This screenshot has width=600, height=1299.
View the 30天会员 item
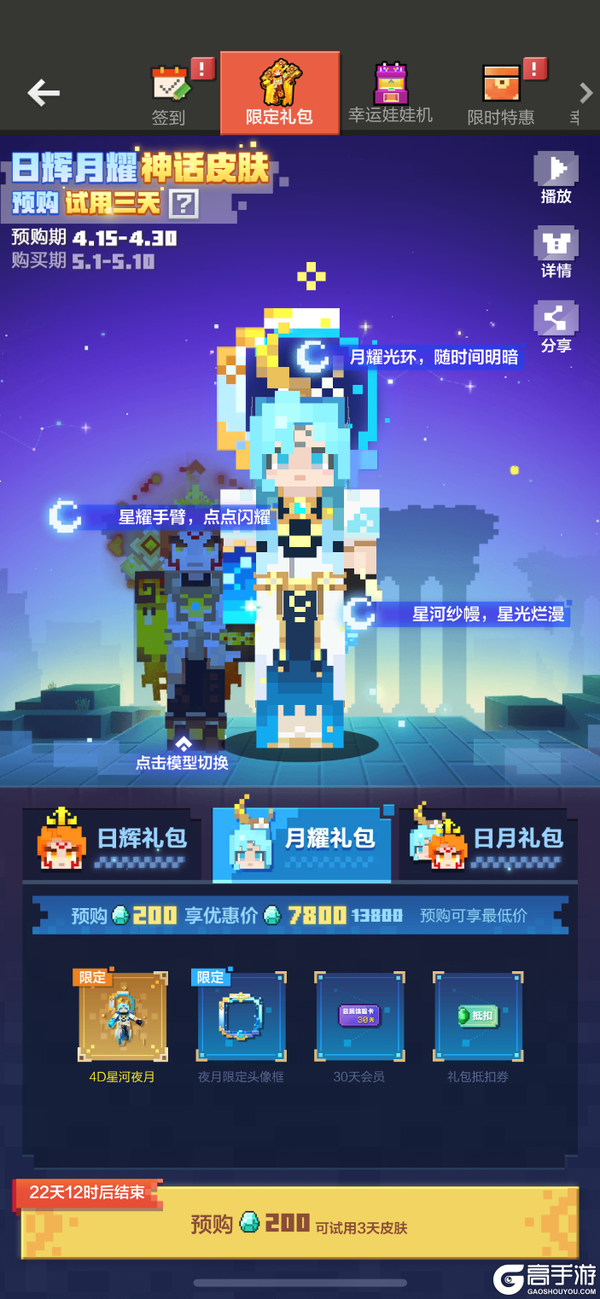pyautogui.click(x=359, y=1017)
